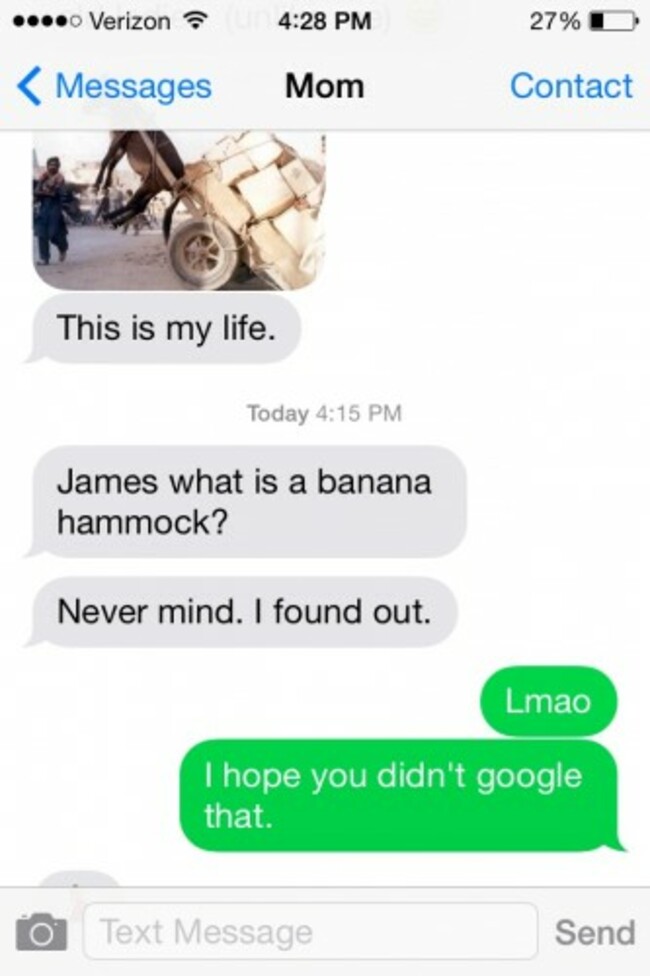Viewport: 650px width, 976px height.
Task: Focus the Text Message field
Action: coord(310,932)
